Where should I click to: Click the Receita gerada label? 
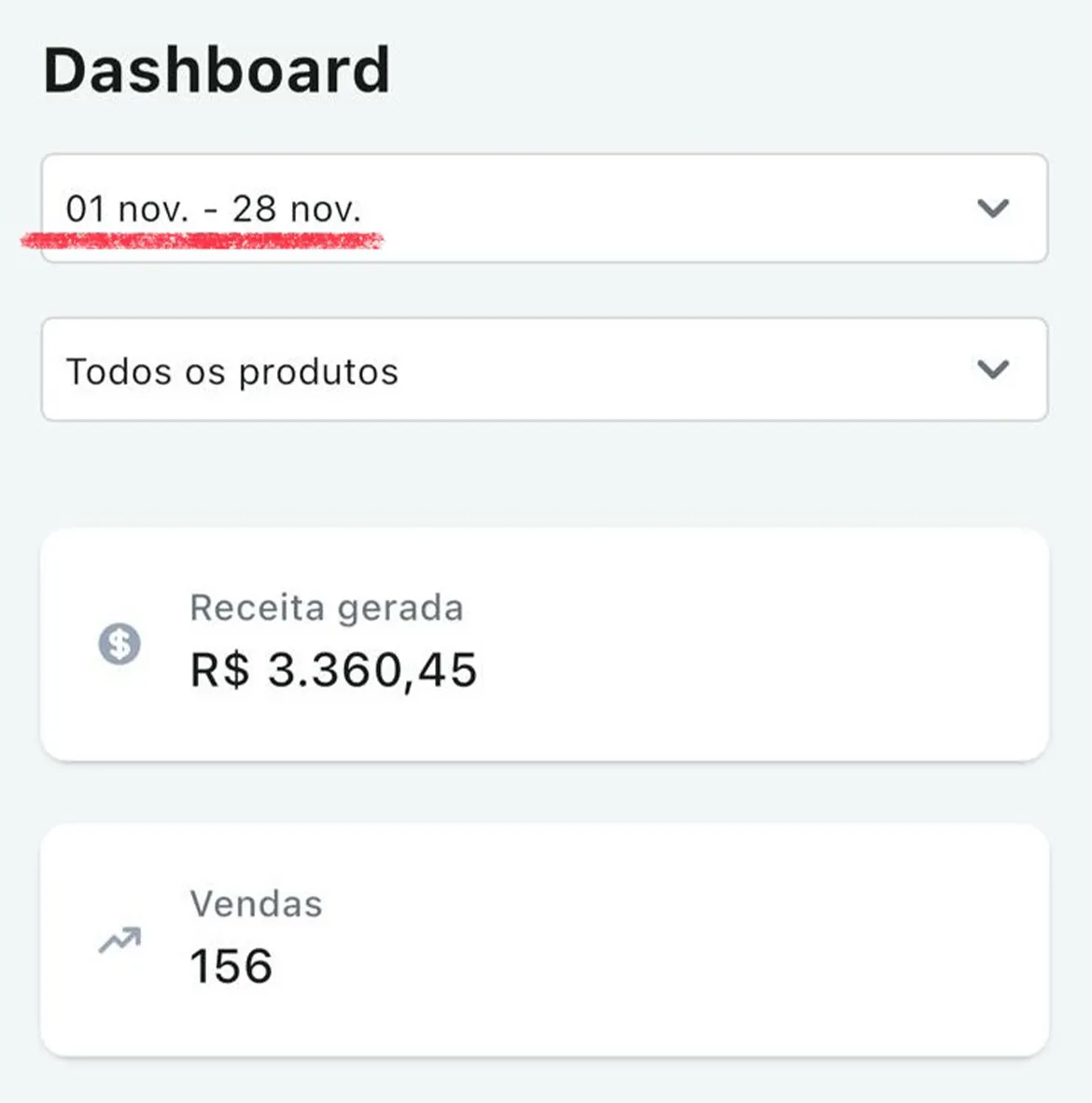327,607
